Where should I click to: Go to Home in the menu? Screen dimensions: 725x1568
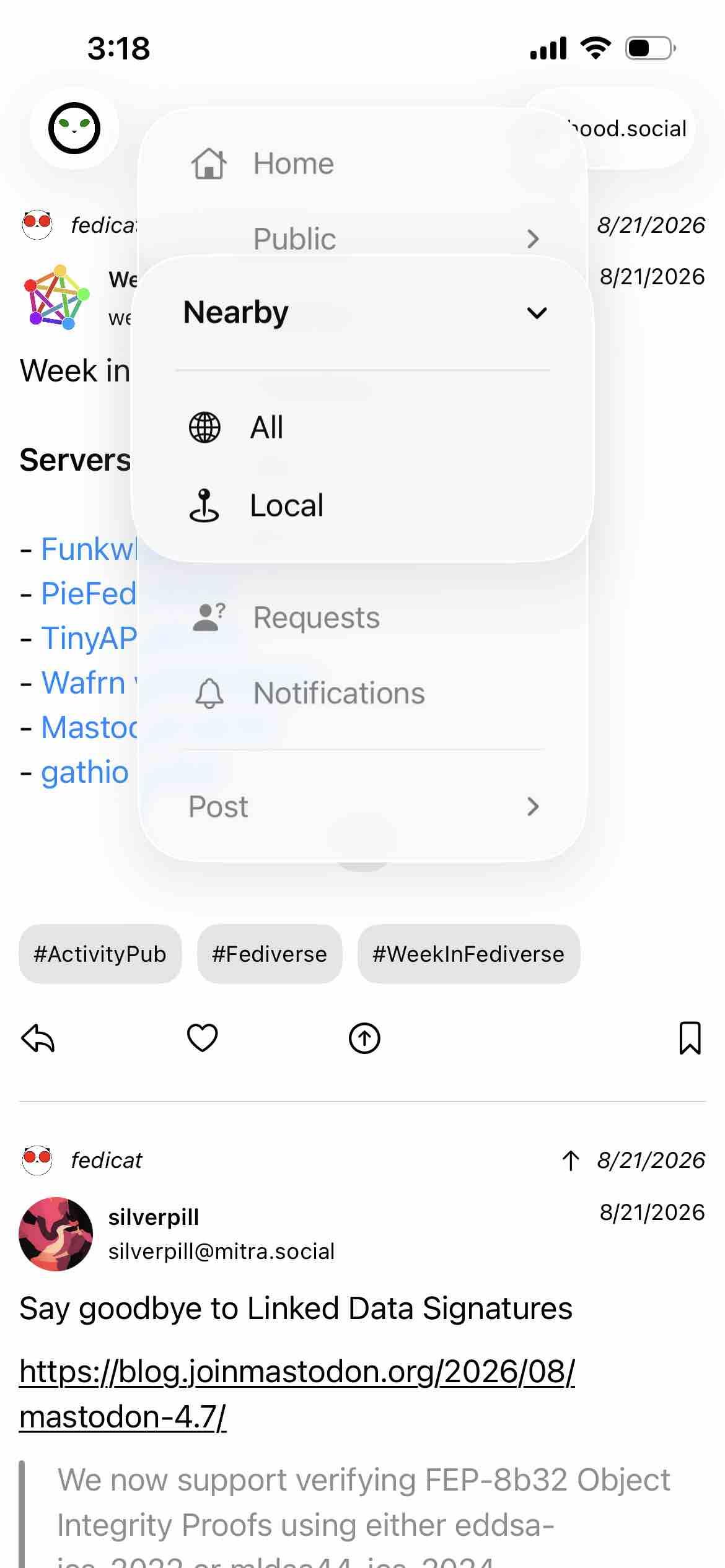coord(364,163)
